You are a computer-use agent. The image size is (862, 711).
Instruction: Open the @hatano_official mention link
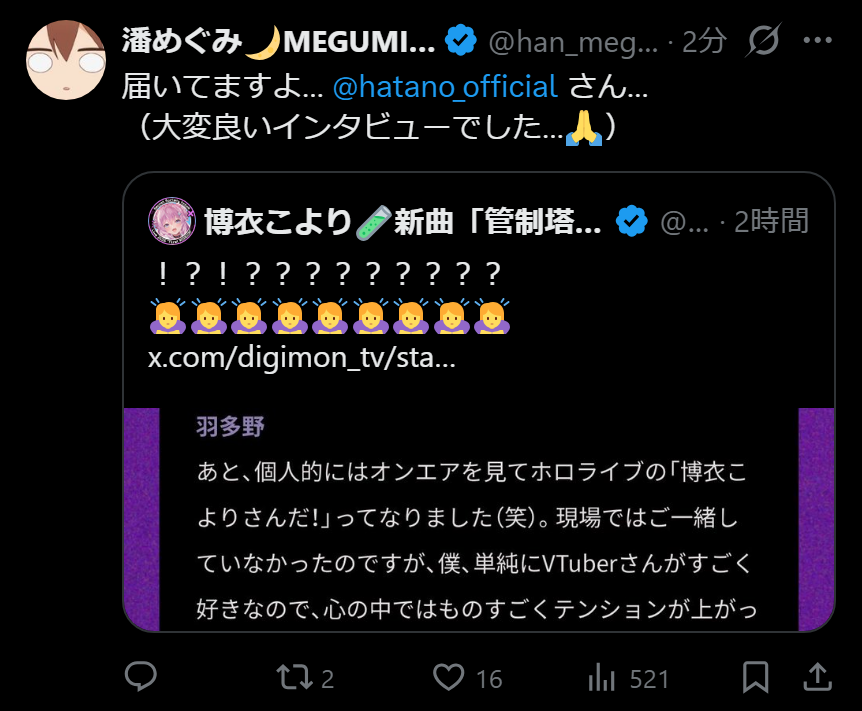(444, 87)
